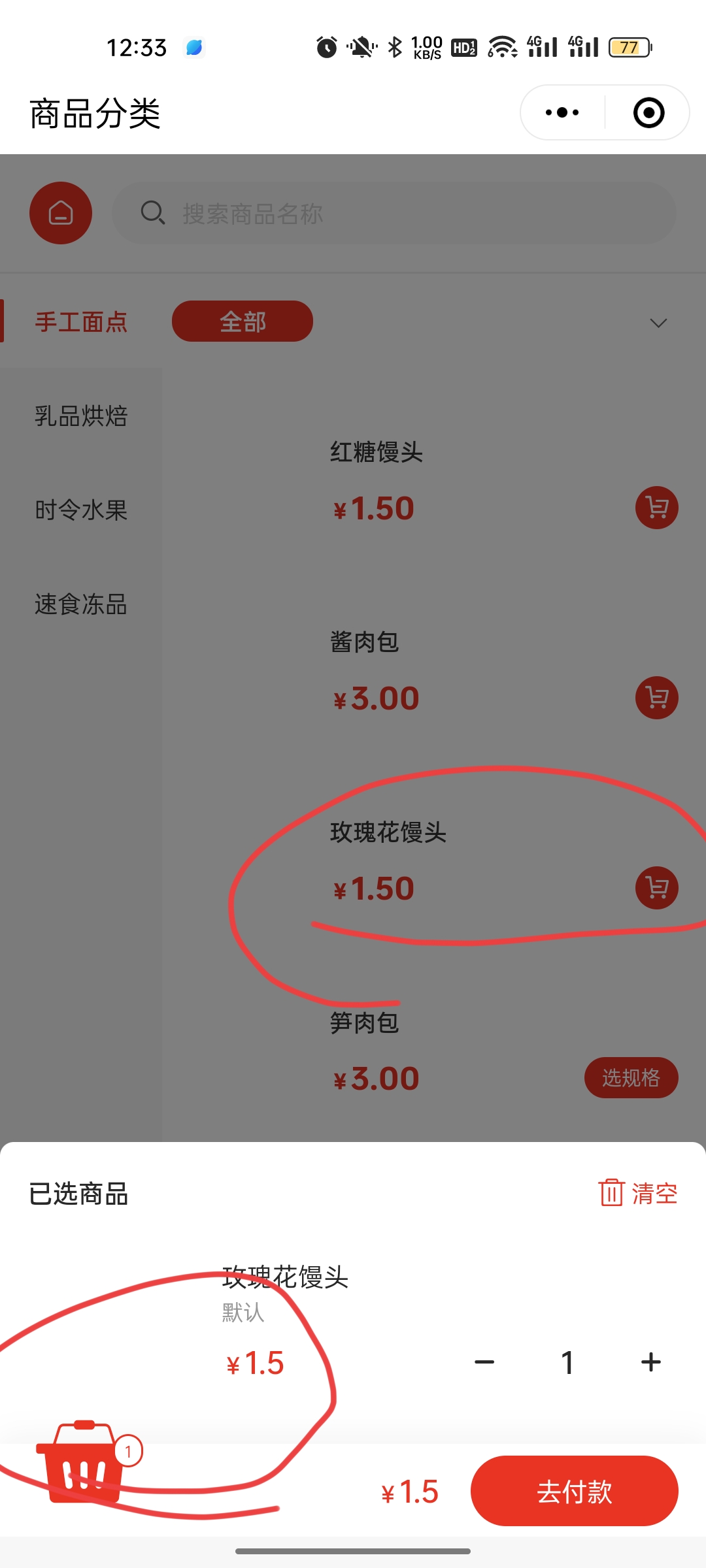
Task: Go to shop home icon
Action: coord(61,213)
